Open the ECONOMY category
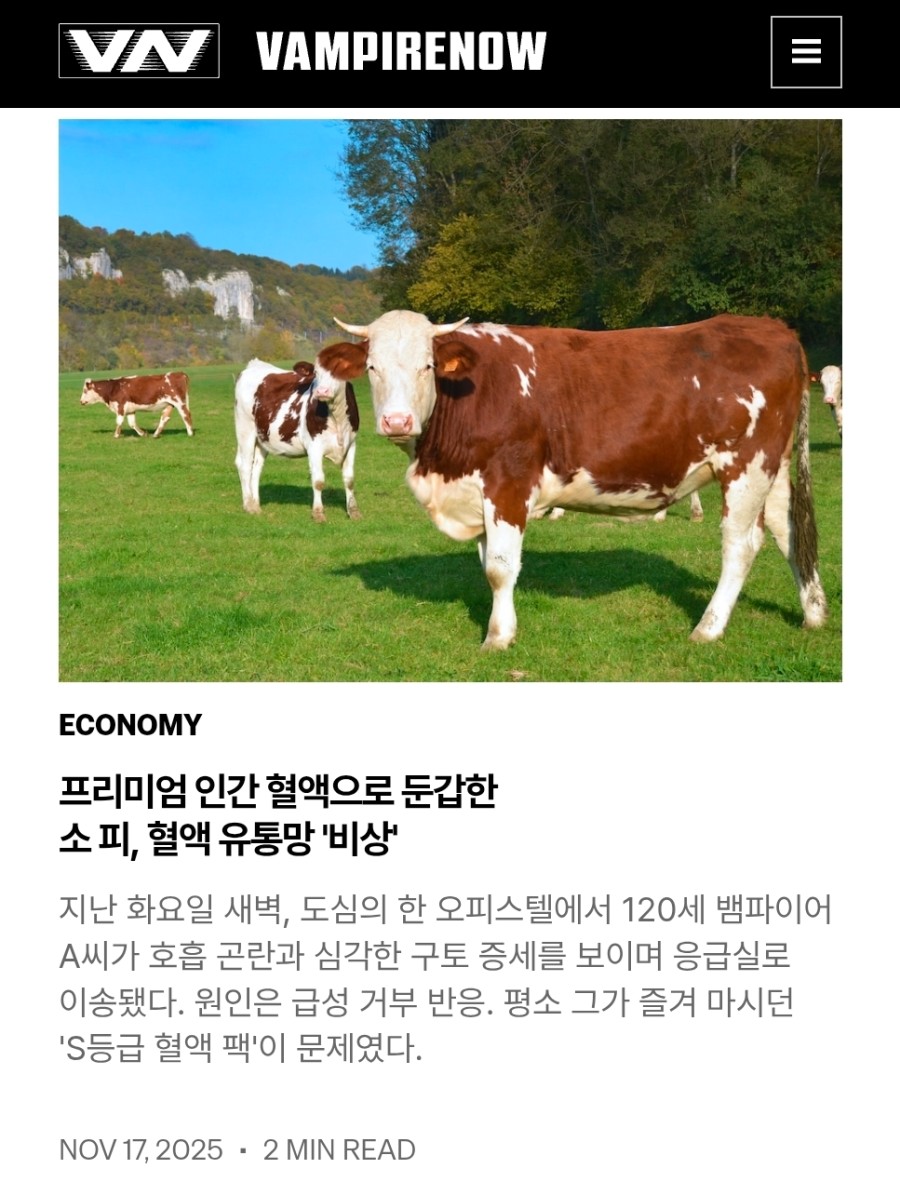 tap(130, 725)
